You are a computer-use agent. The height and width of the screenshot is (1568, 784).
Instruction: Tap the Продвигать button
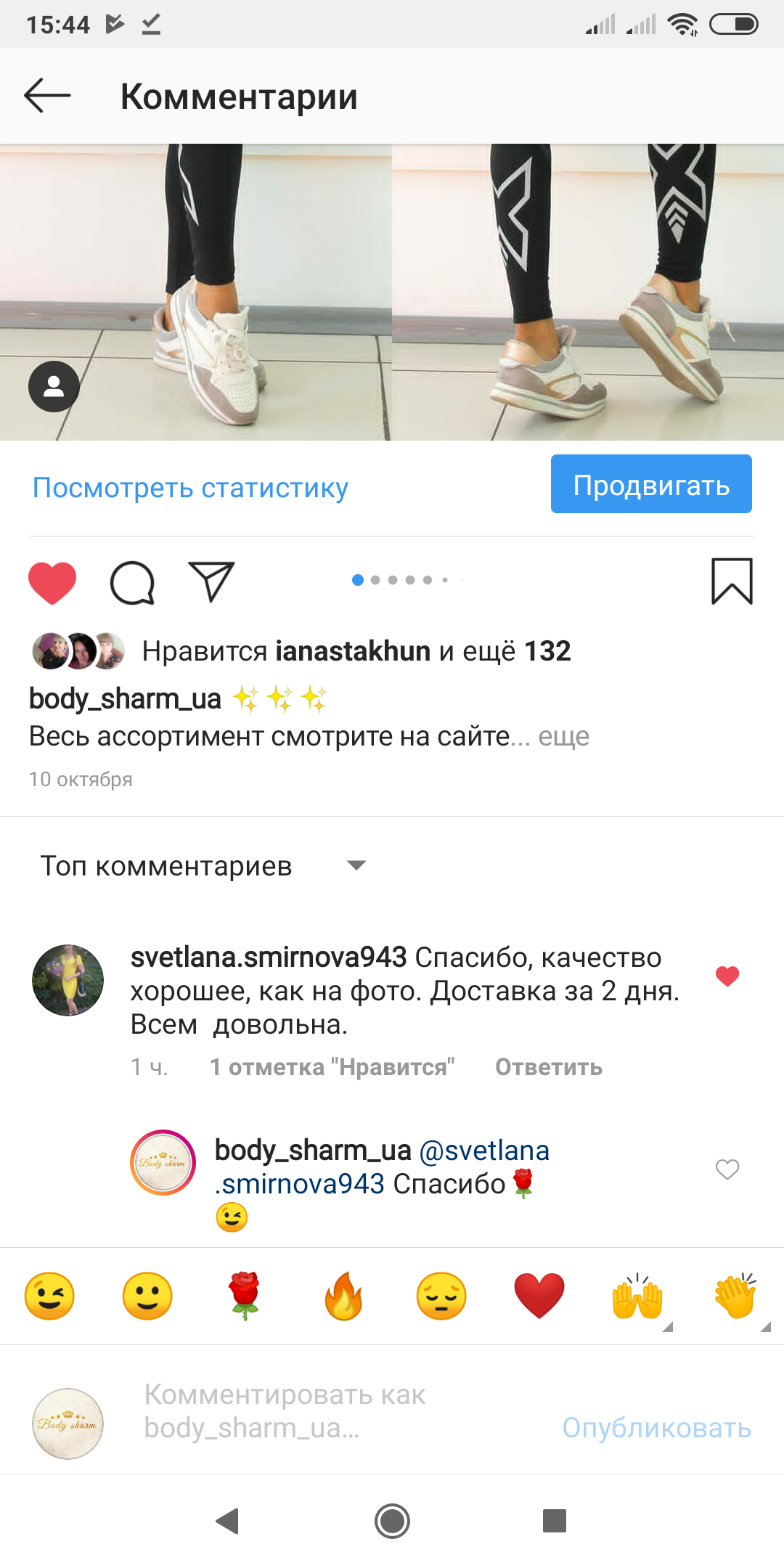point(650,484)
